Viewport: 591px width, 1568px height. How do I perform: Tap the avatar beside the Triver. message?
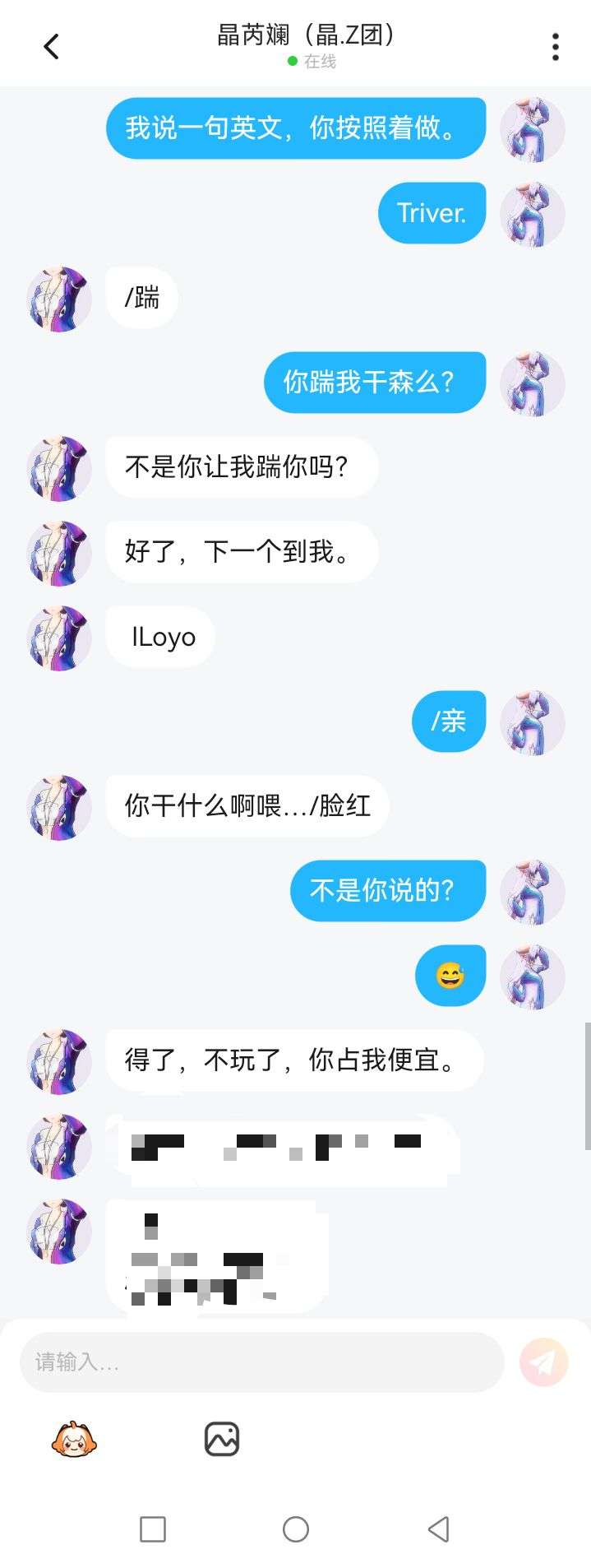point(533,214)
